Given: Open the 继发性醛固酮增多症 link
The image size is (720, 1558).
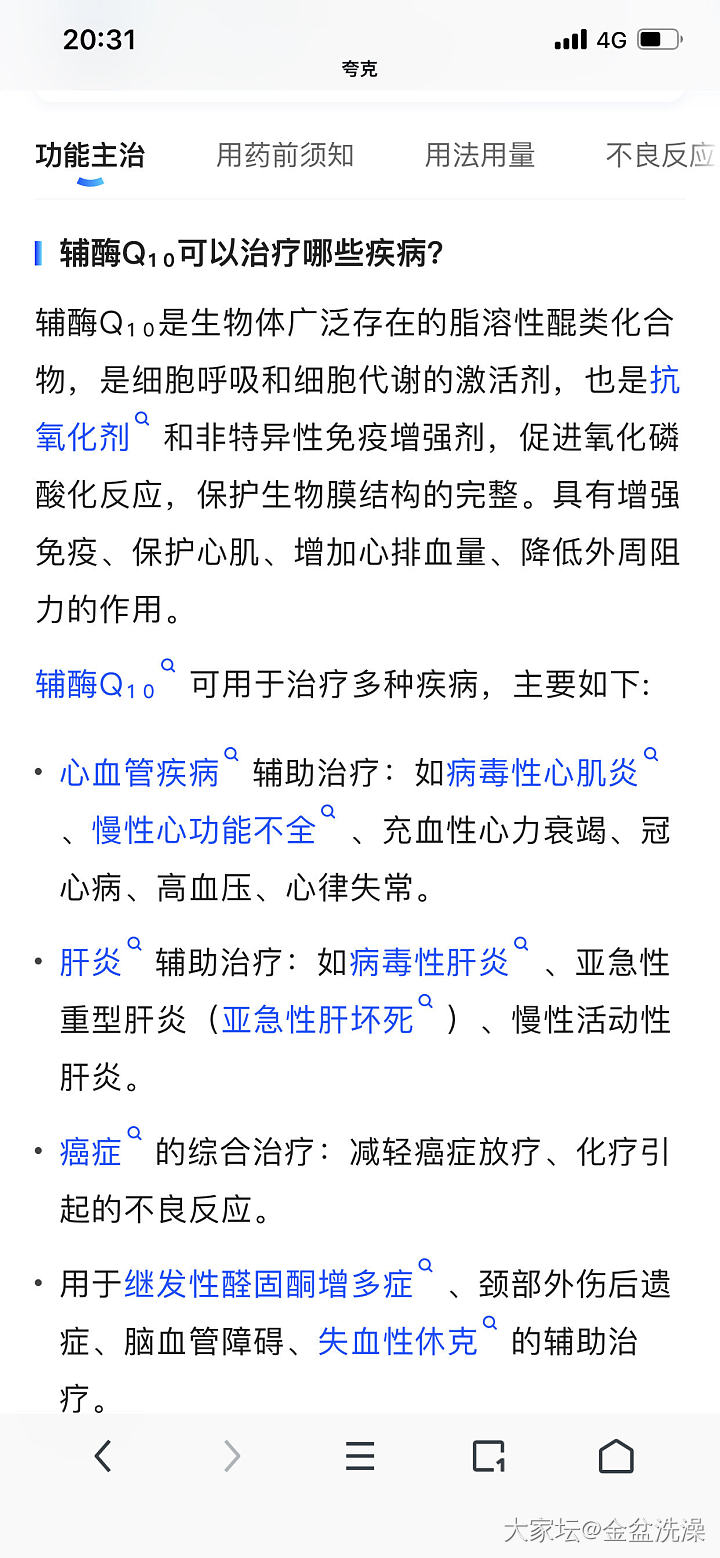Looking at the screenshot, I should [x=269, y=1284].
